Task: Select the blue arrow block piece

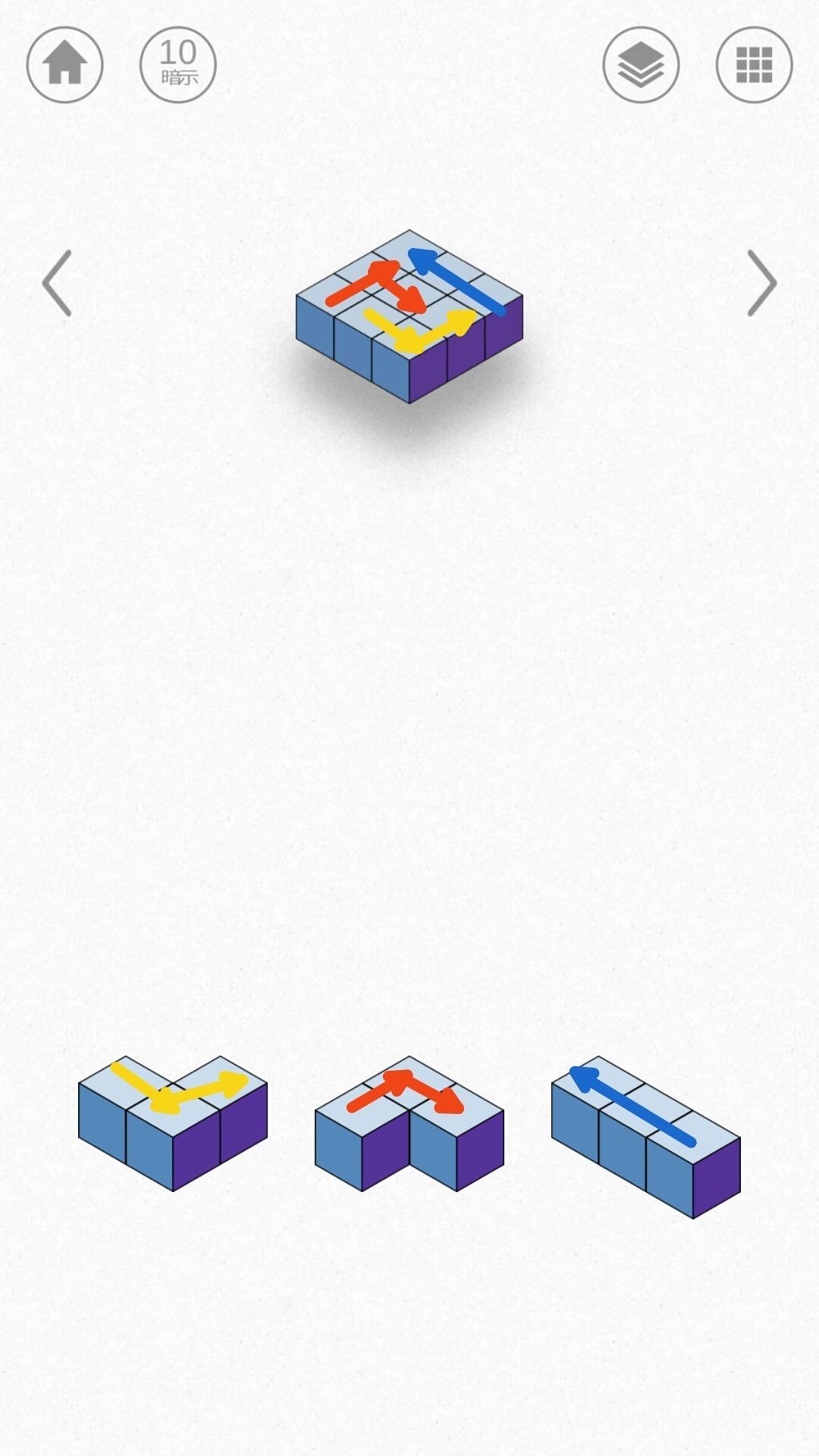Action: [x=646, y=1134]
